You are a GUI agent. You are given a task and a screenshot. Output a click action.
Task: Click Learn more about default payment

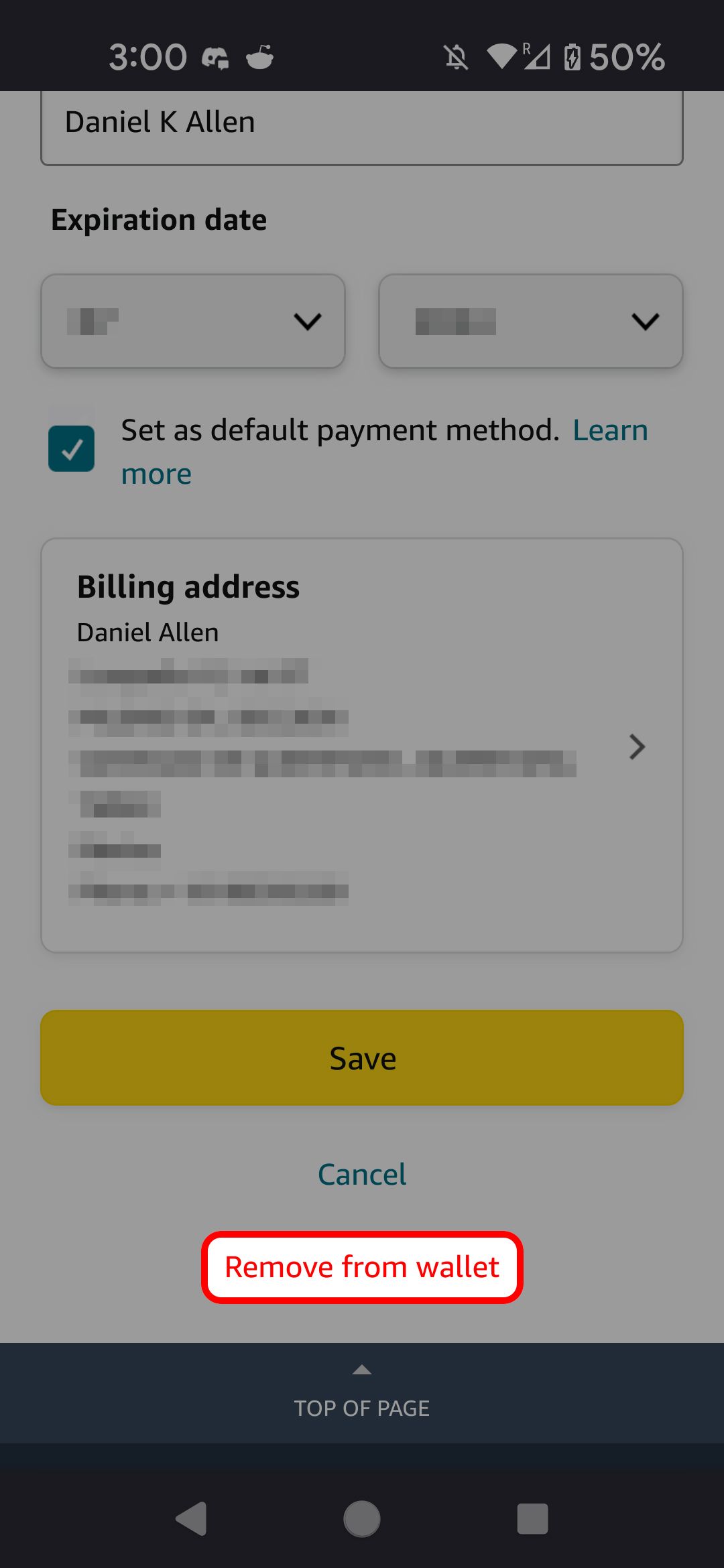[611, 430]
